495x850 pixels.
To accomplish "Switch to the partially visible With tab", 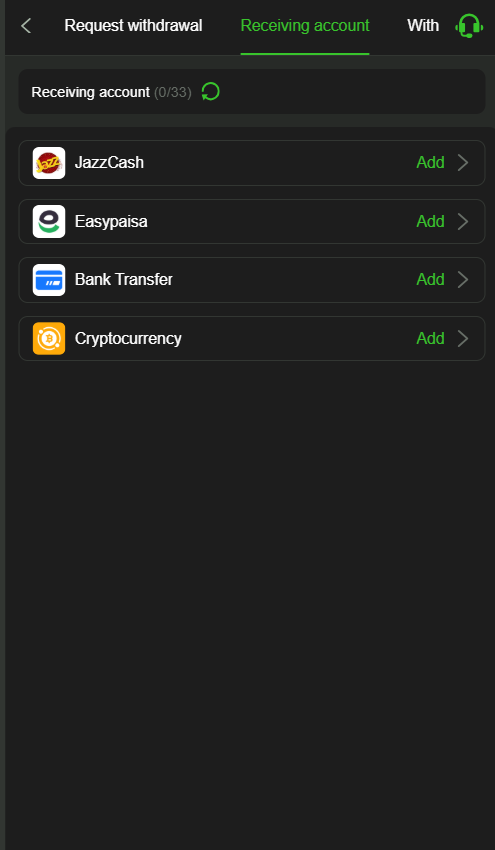I will 423,25.
